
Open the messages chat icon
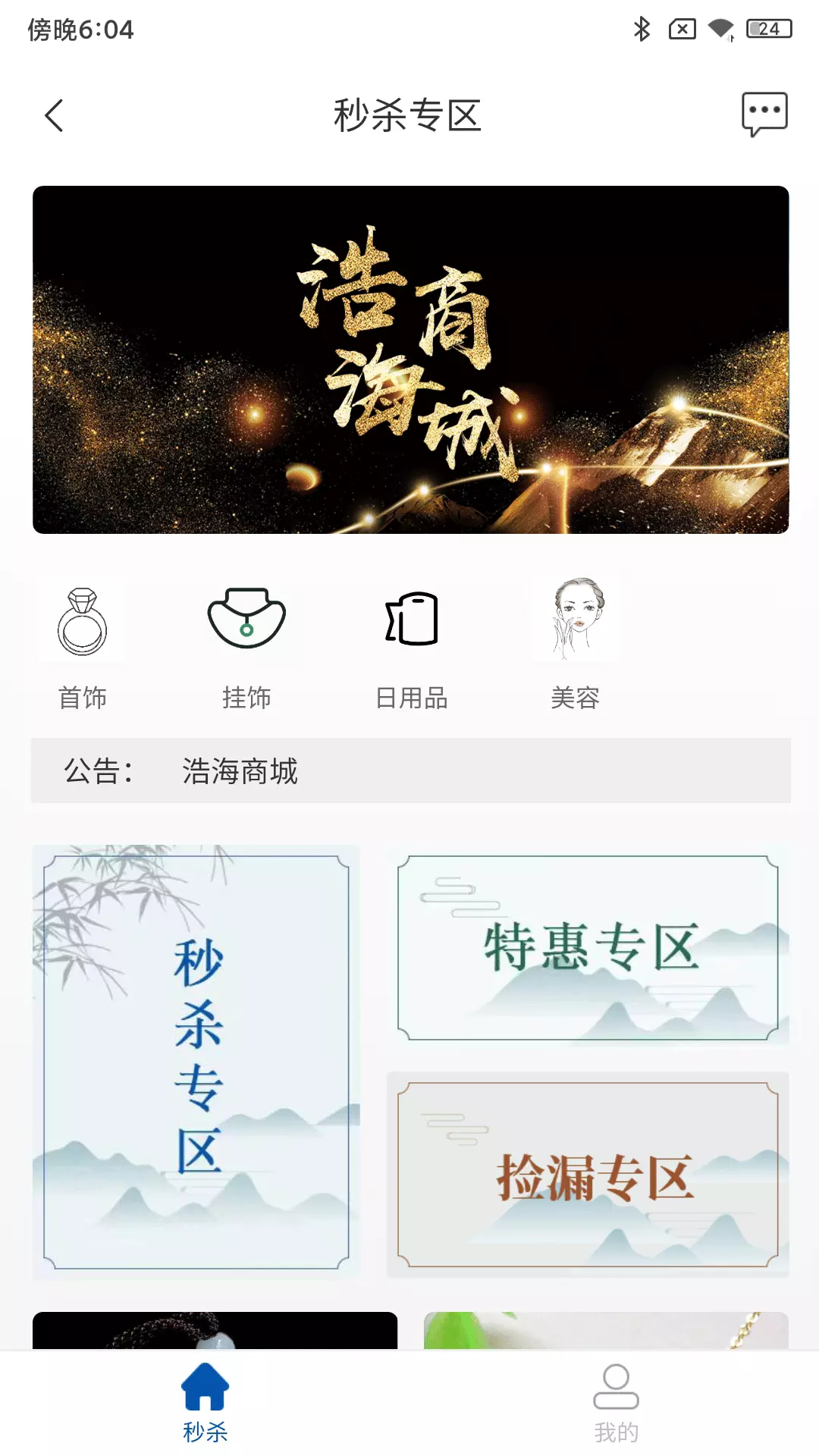[764, 115]
